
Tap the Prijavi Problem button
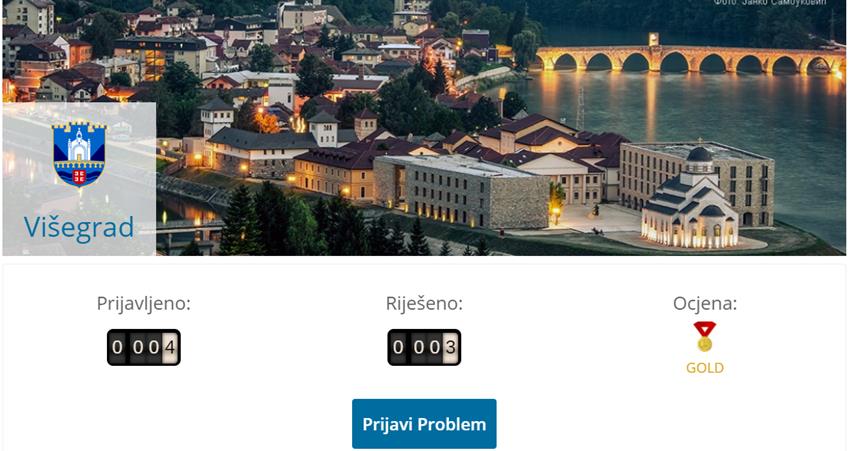[424, 424]
